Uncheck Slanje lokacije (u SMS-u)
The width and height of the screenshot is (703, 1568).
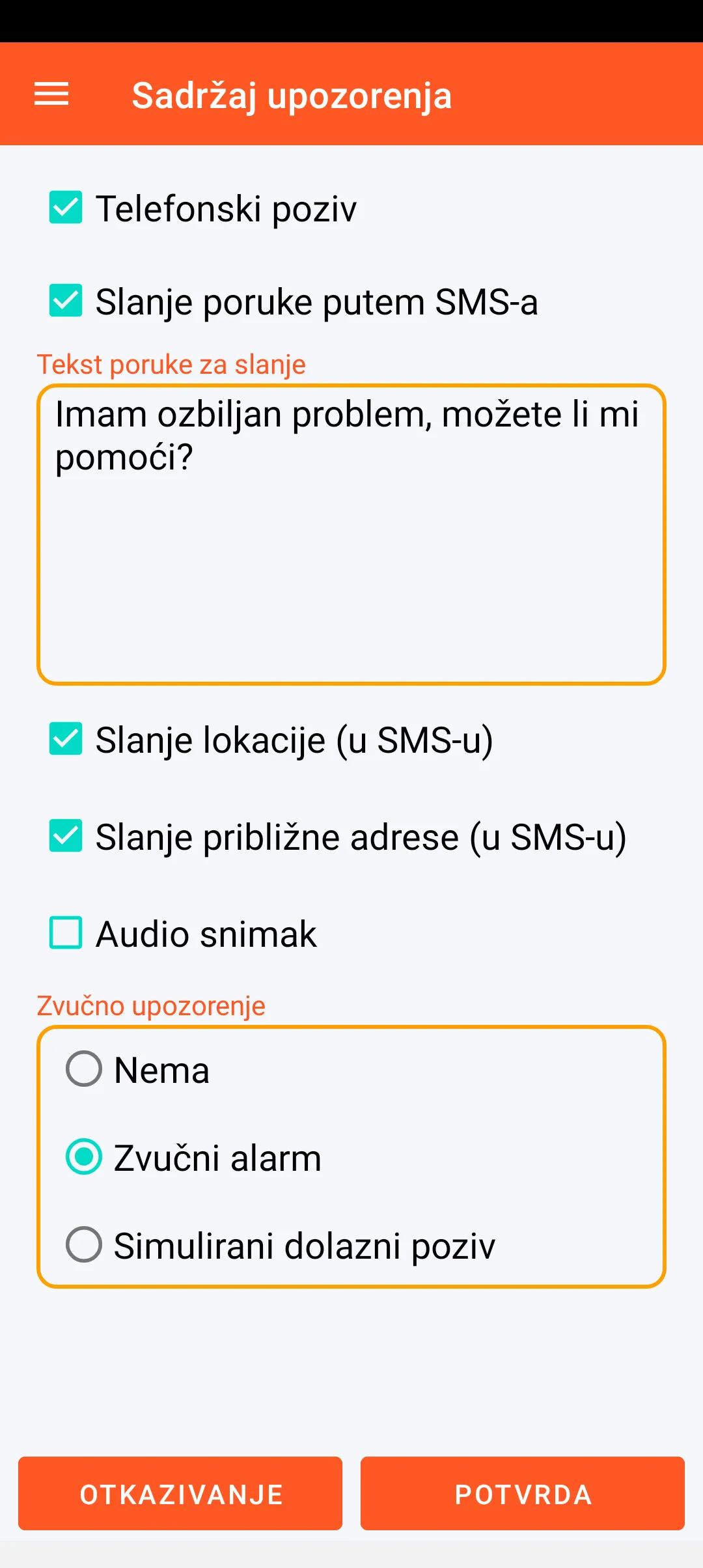(66, 739)
